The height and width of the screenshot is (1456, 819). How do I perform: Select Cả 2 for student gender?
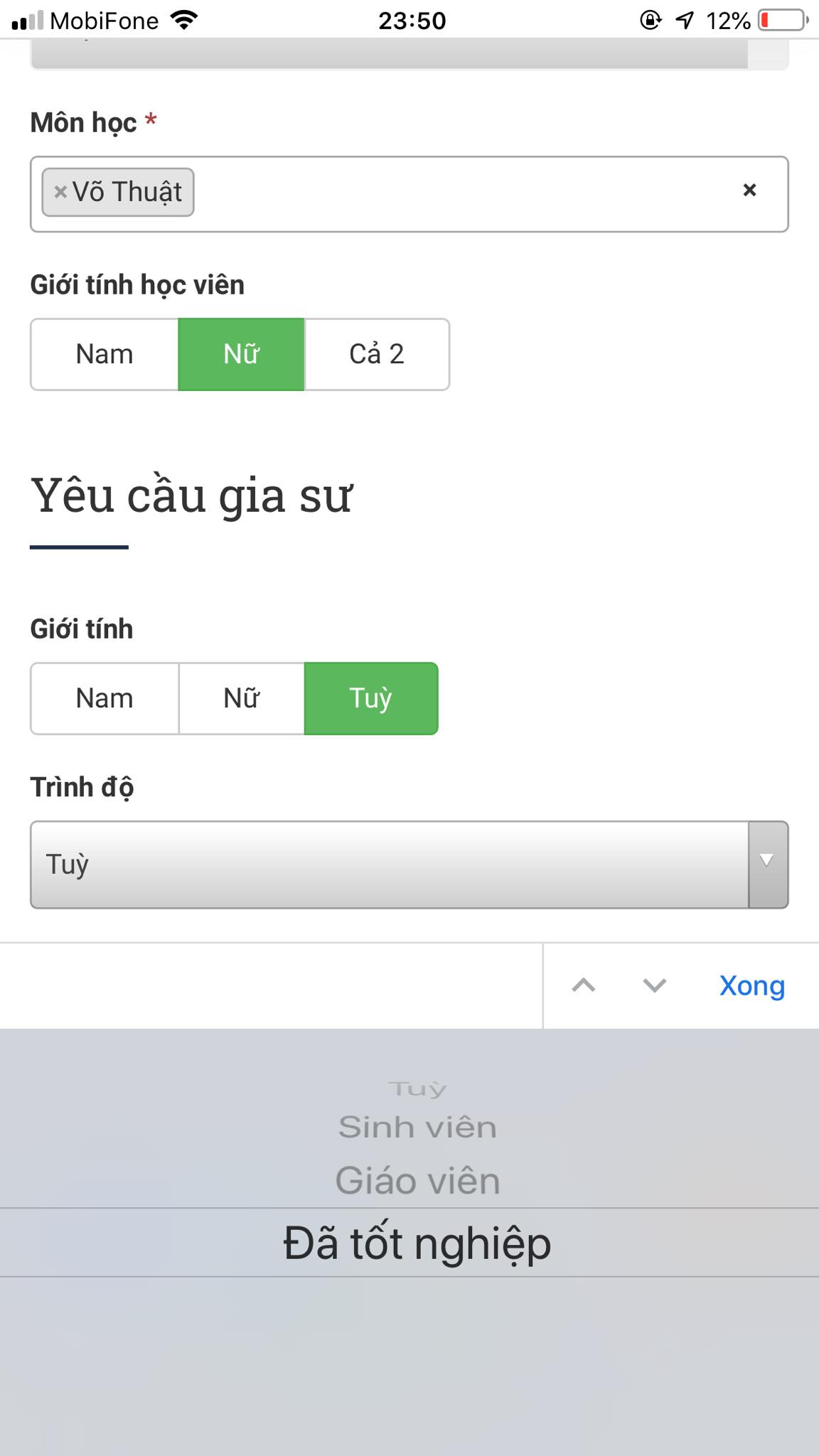(378, 353)
